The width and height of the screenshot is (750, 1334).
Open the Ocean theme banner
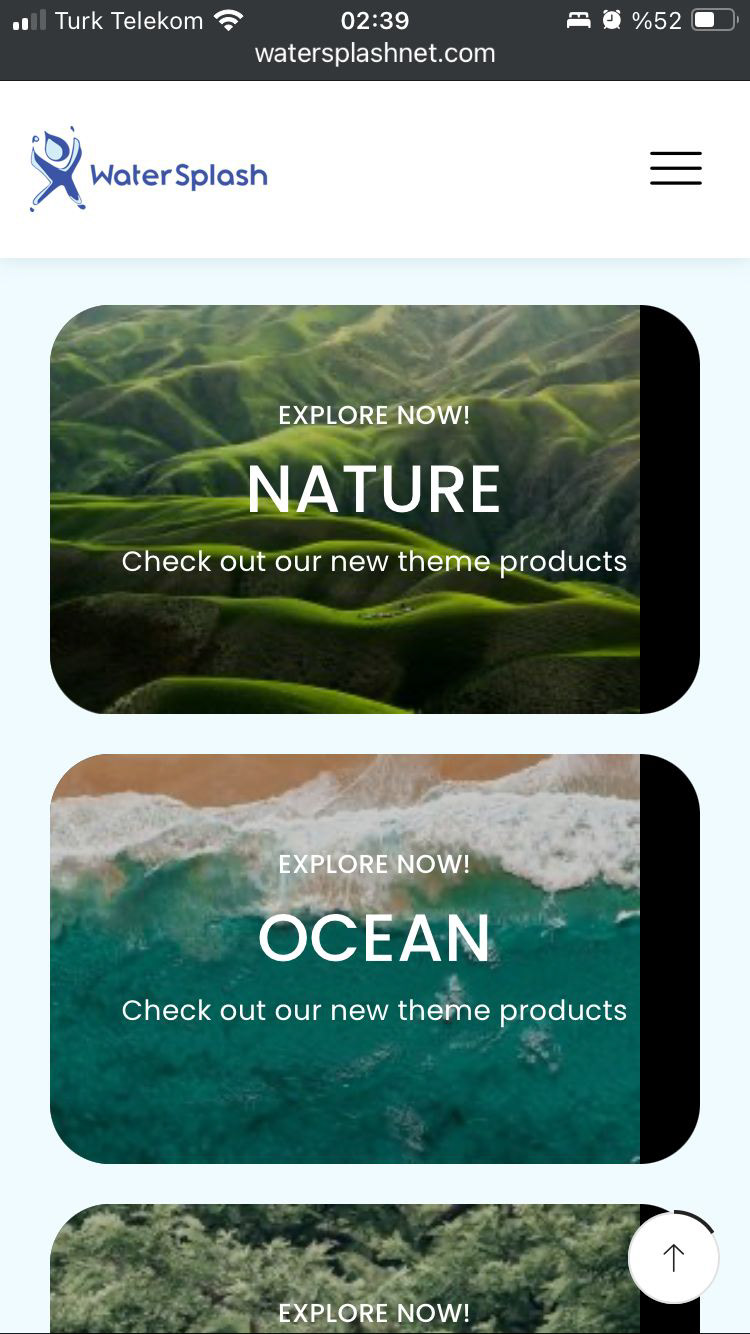[374, 958]
